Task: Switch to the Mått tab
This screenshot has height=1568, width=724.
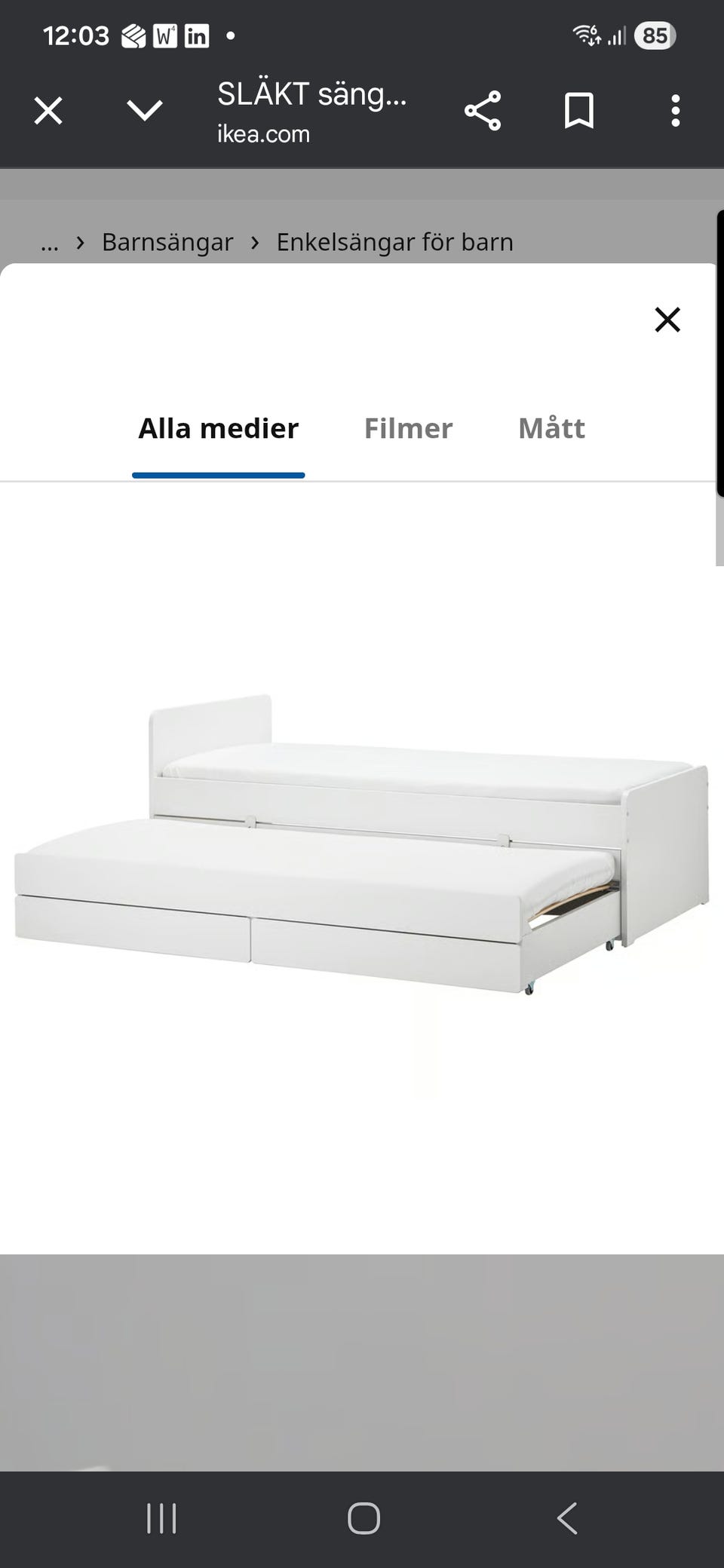Action: pos(551,428)
